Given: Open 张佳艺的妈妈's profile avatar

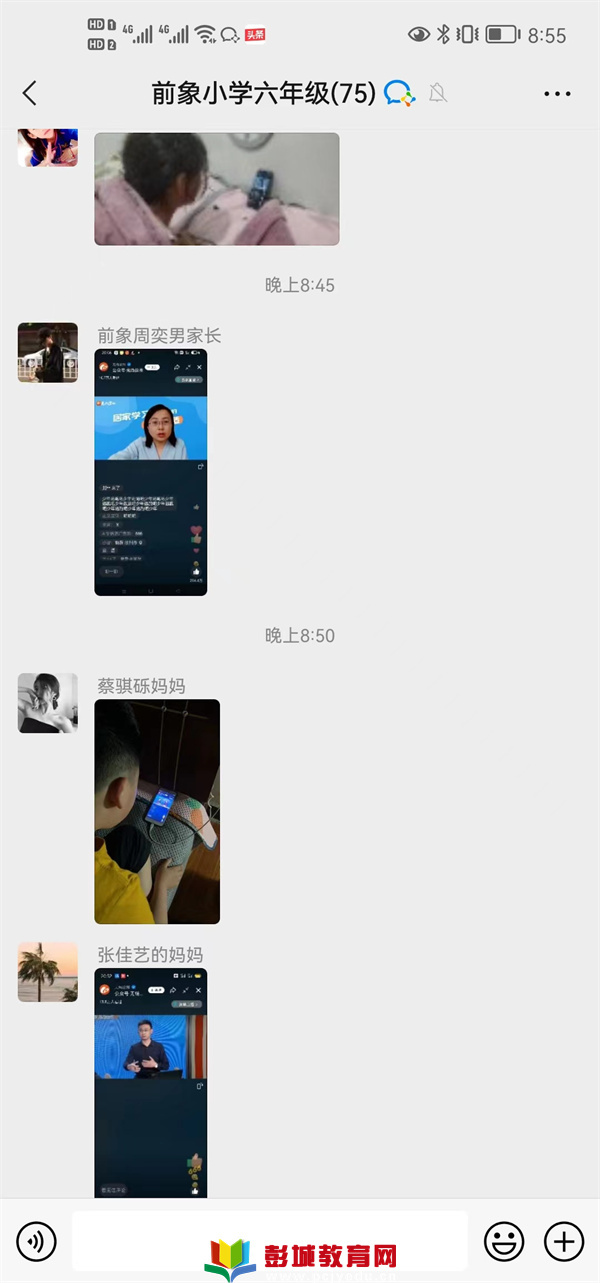Looking at the screenshot, I should 48,972.
